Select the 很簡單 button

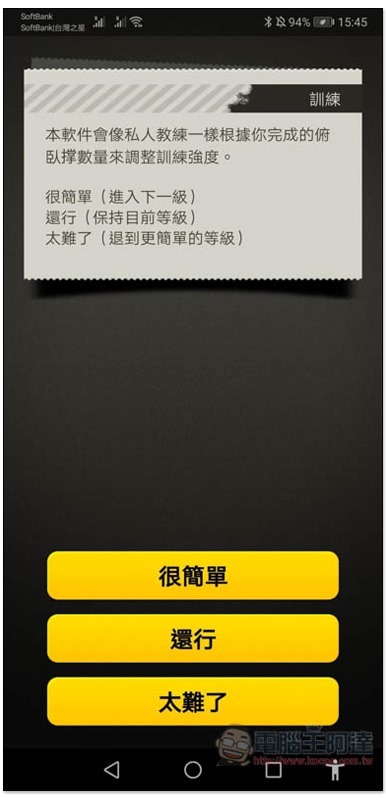(193, 575)
